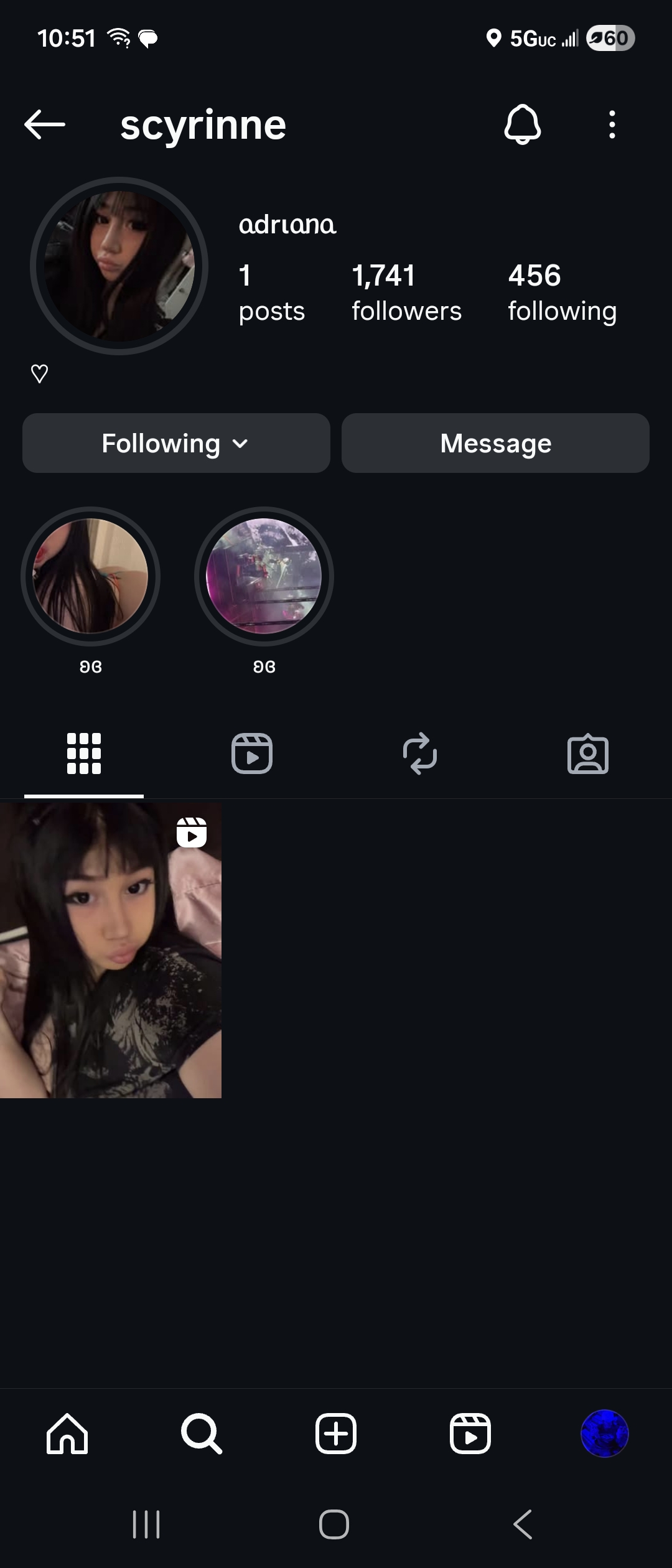The height and width of the screenshot is (1568, 672).
Task: Open the 456 following list
Action: (x=561, y=292)
